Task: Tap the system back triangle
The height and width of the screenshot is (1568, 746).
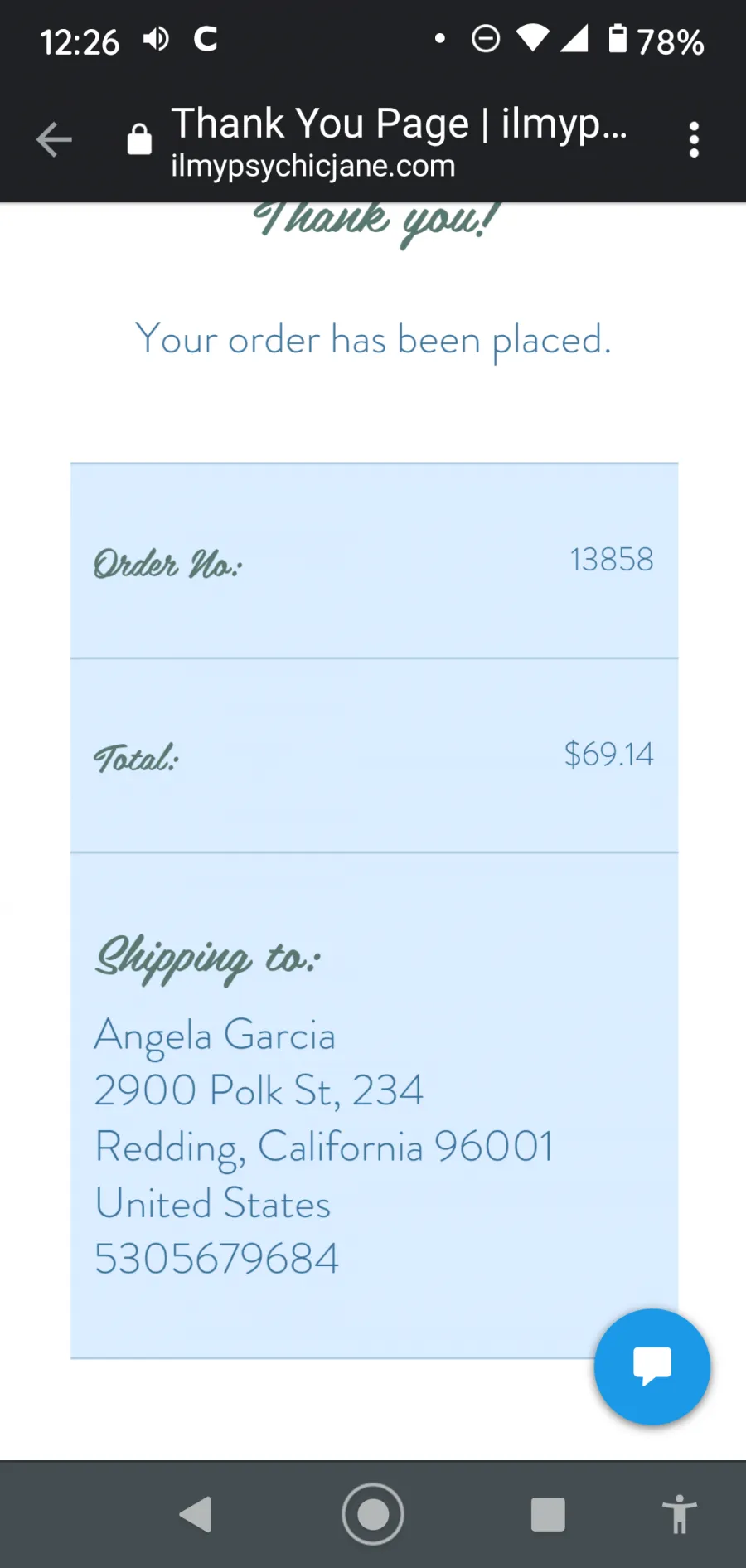Action: coord(196,1514)
